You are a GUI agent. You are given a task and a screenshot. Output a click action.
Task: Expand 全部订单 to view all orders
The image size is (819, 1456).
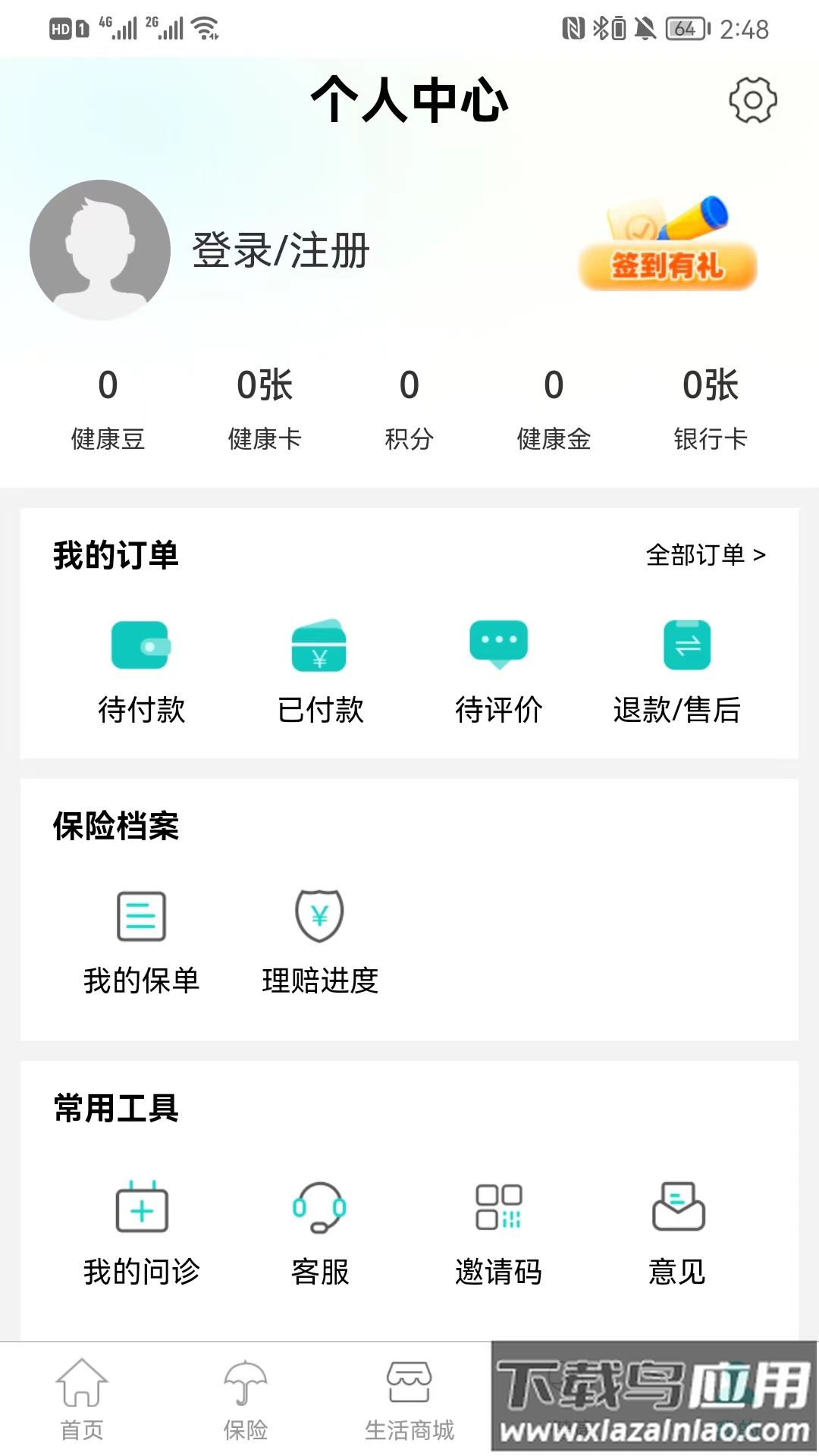[705, 555]
